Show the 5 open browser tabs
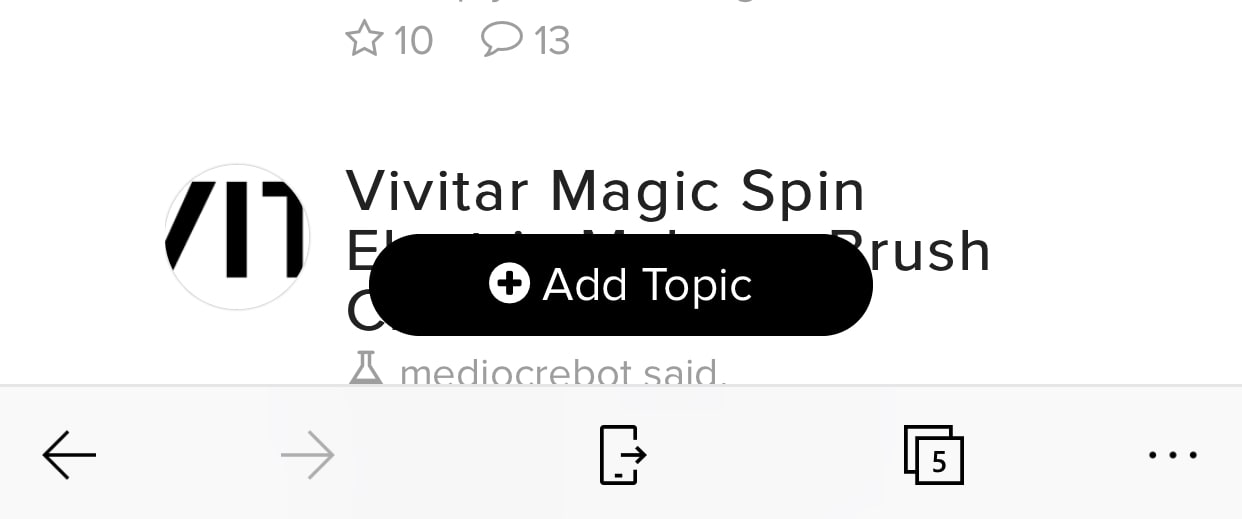The width and height of the screenshot is (1242, 519). [x=933, y=456]
